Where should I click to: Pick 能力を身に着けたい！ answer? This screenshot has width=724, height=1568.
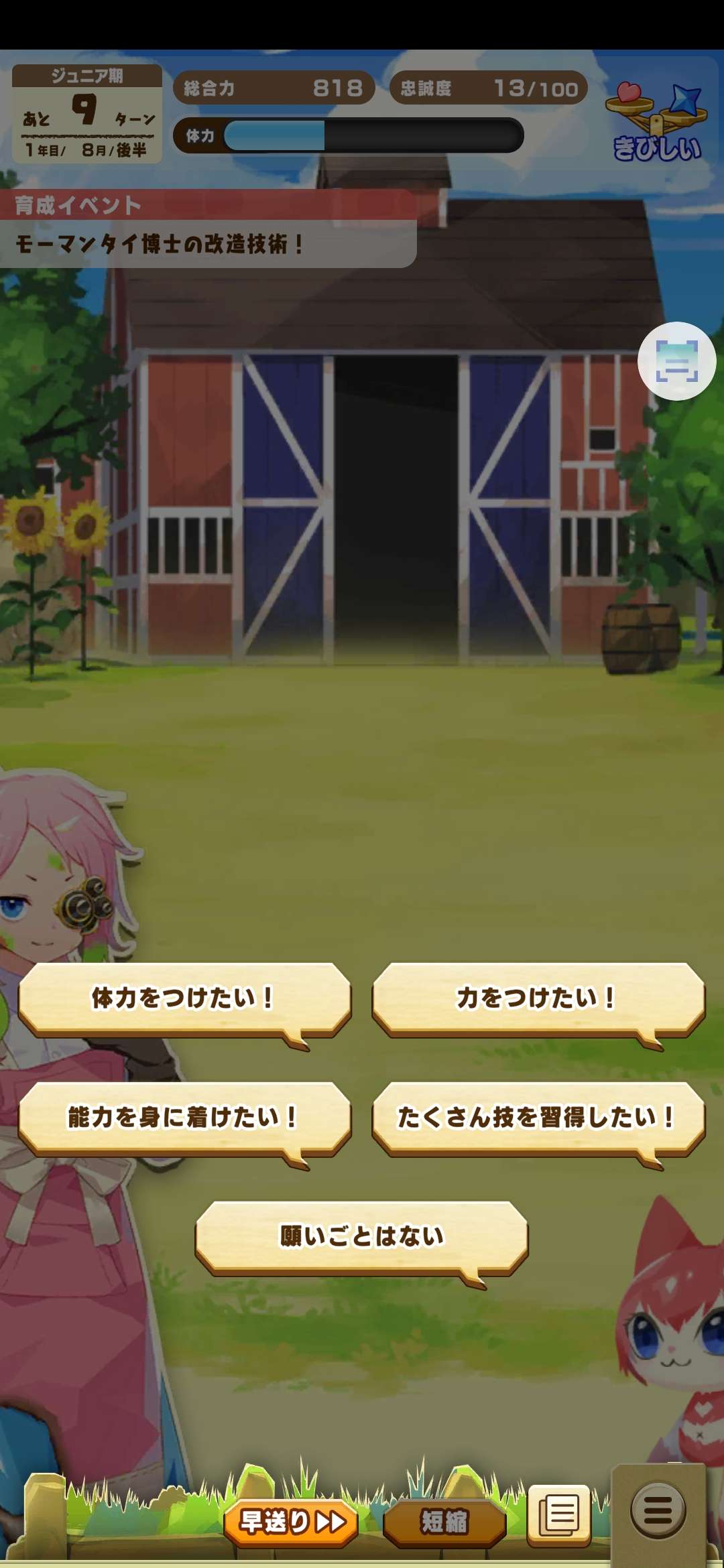pyautogui.click(x=184, y=1117)
